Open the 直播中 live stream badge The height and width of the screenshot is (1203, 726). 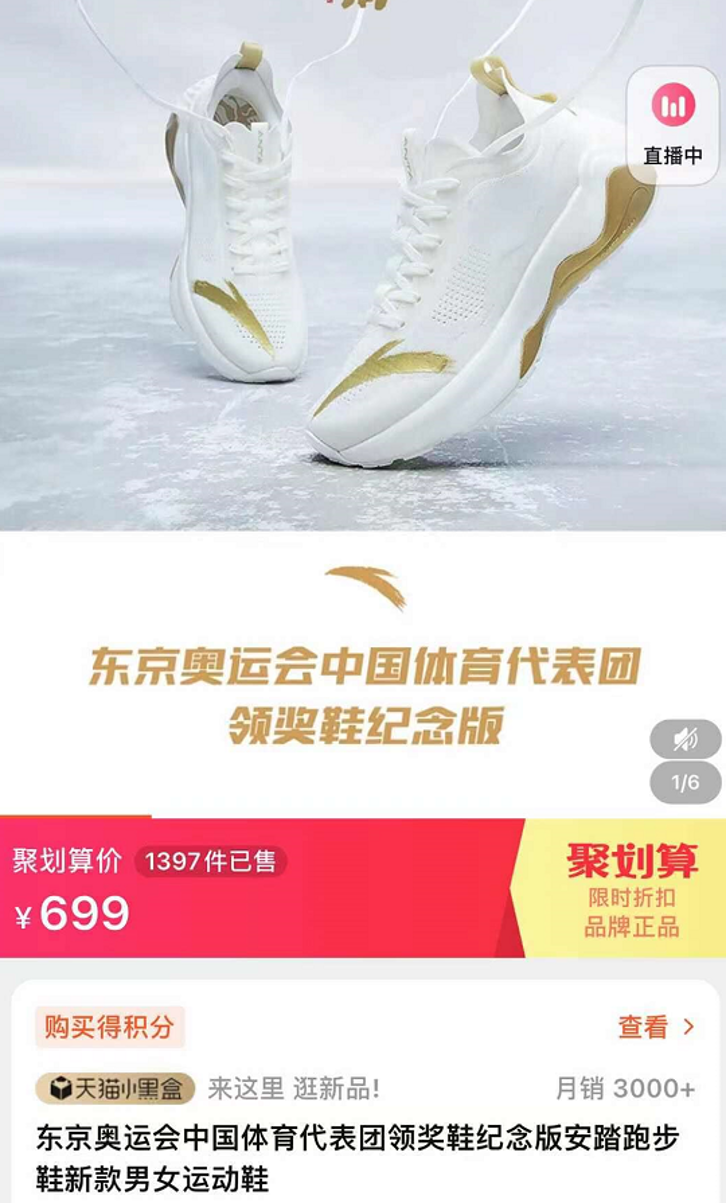tap(673, 122)
